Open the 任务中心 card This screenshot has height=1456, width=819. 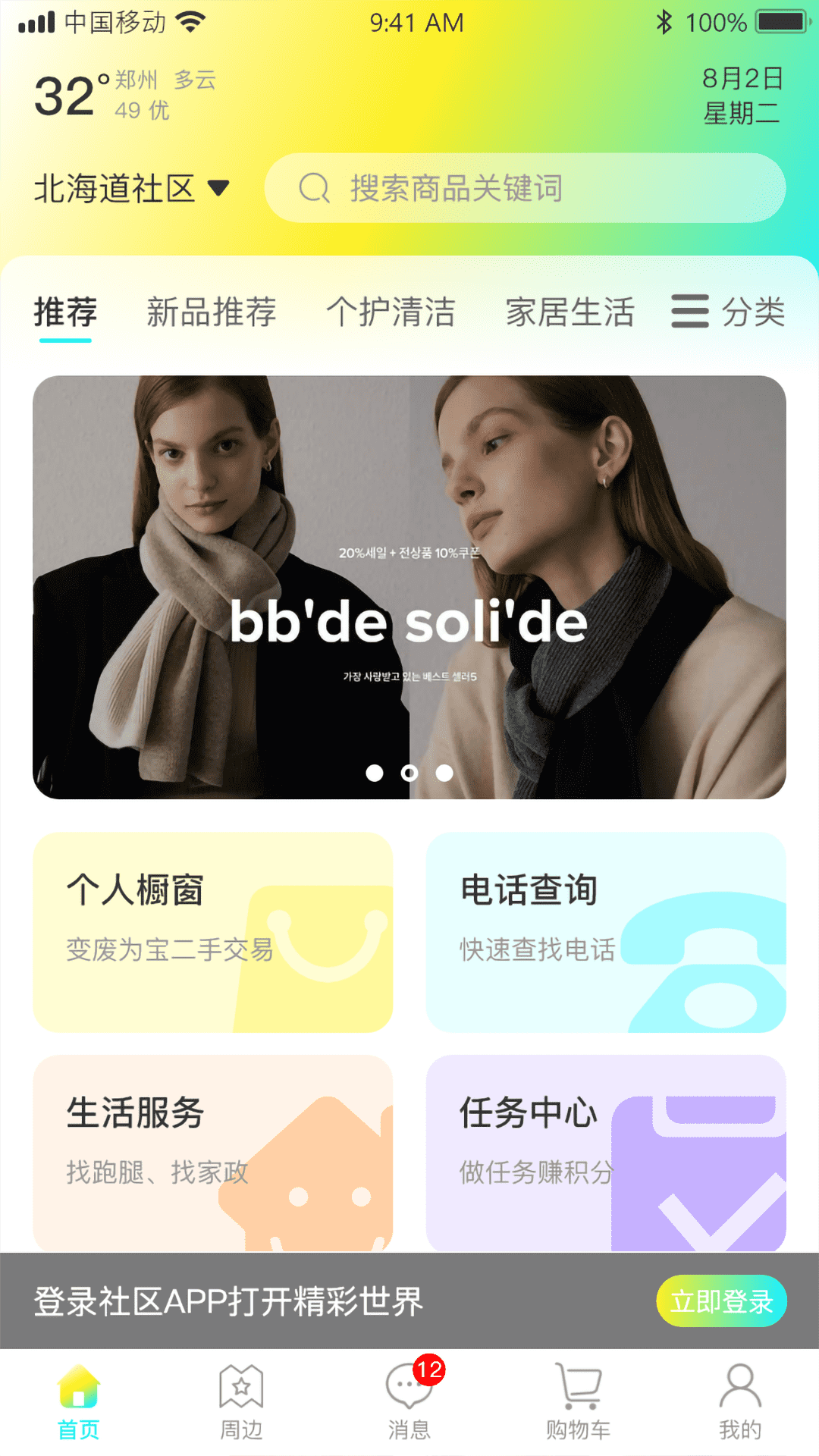pos(605,1153)
